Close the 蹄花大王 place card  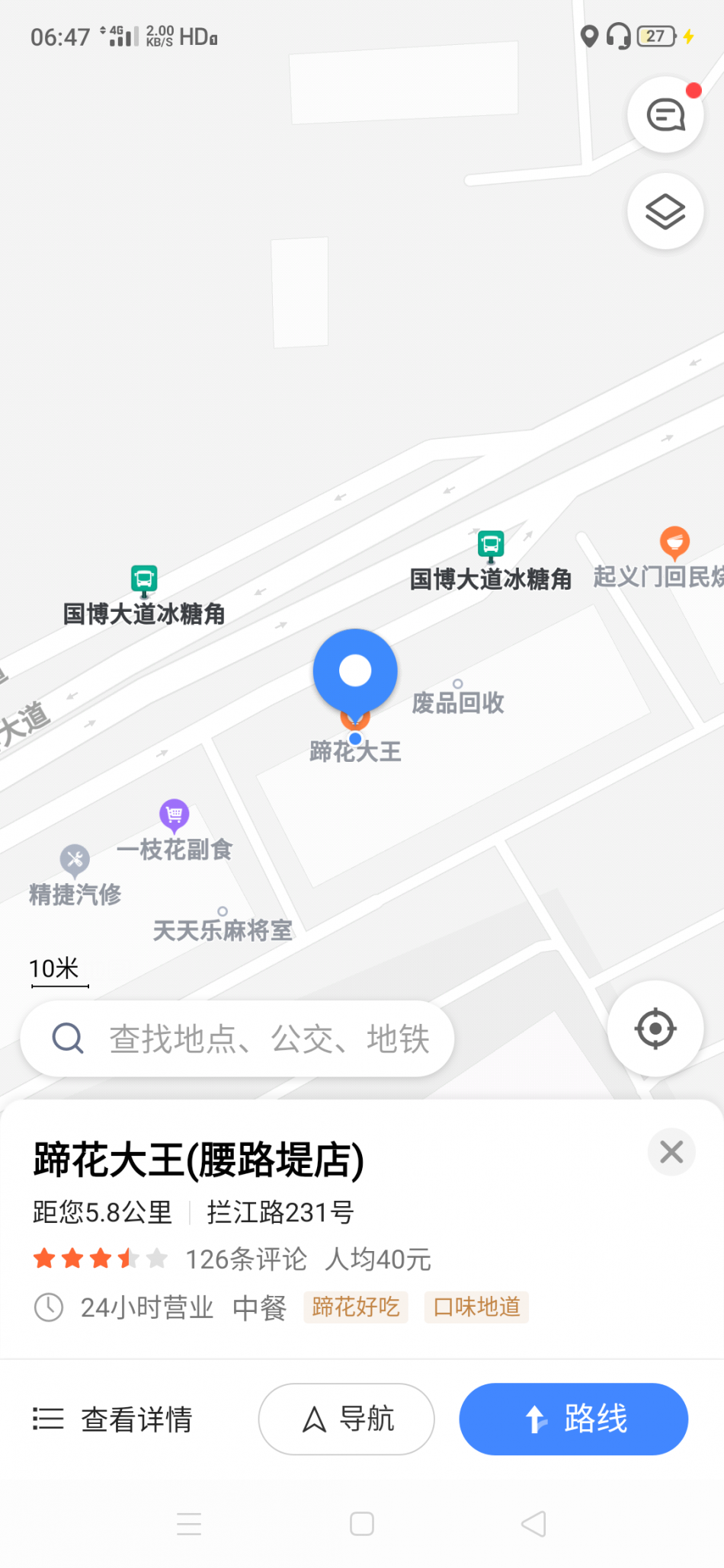[x=671, y=1151]
